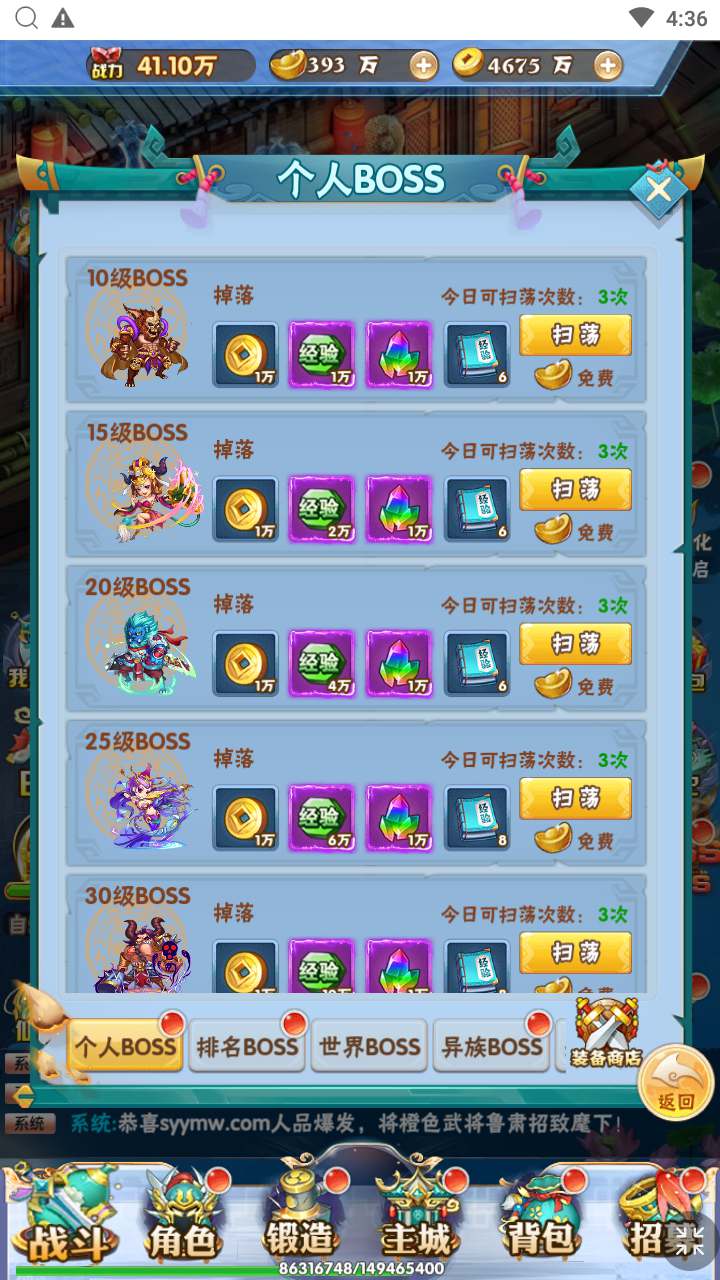Tap 扫荡 for the 15级BOSS
Viewport: 720px width, 1280px height.
(x=575, y=489)
